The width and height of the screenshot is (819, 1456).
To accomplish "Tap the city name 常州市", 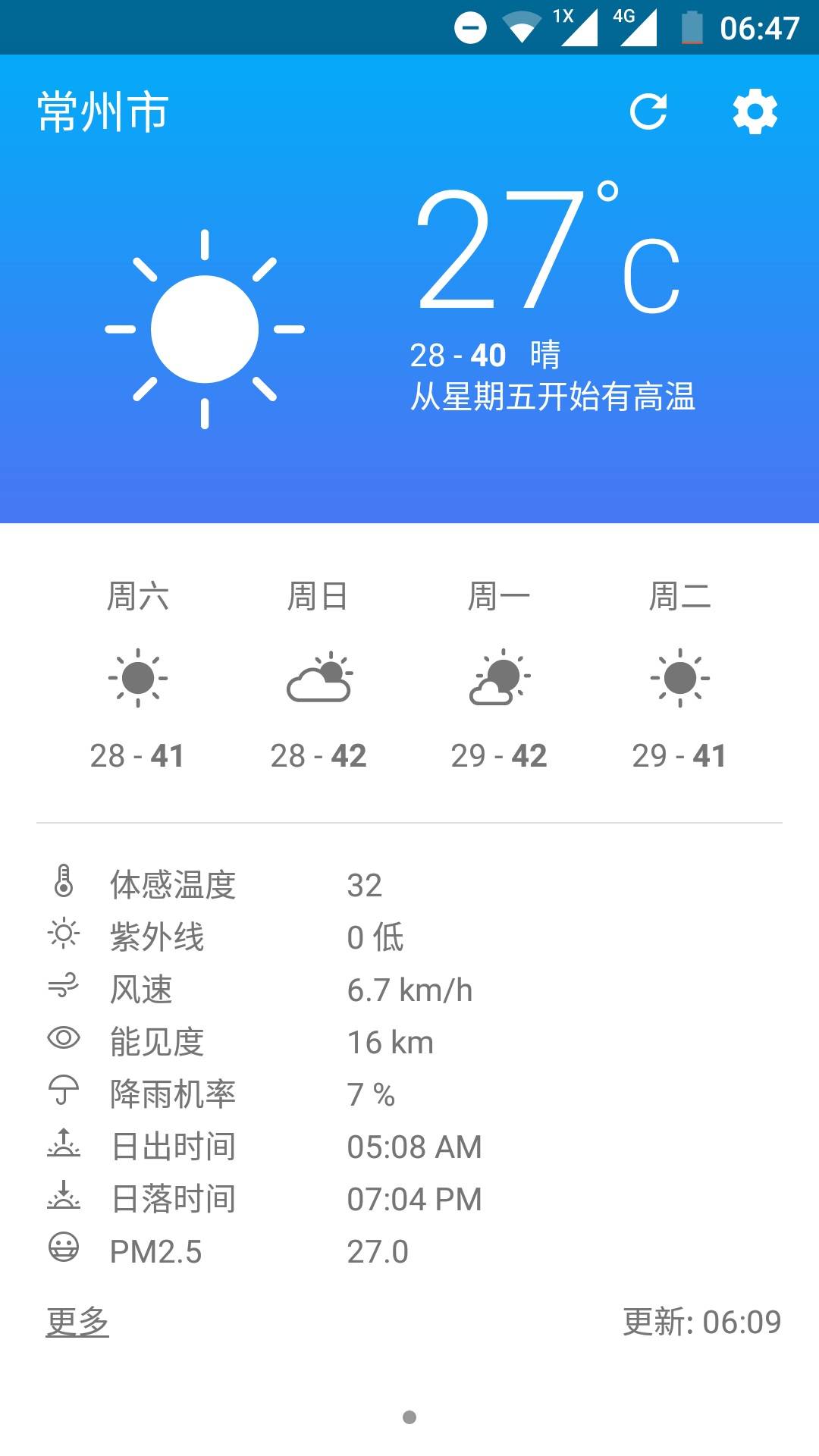I will pos(103,112).
